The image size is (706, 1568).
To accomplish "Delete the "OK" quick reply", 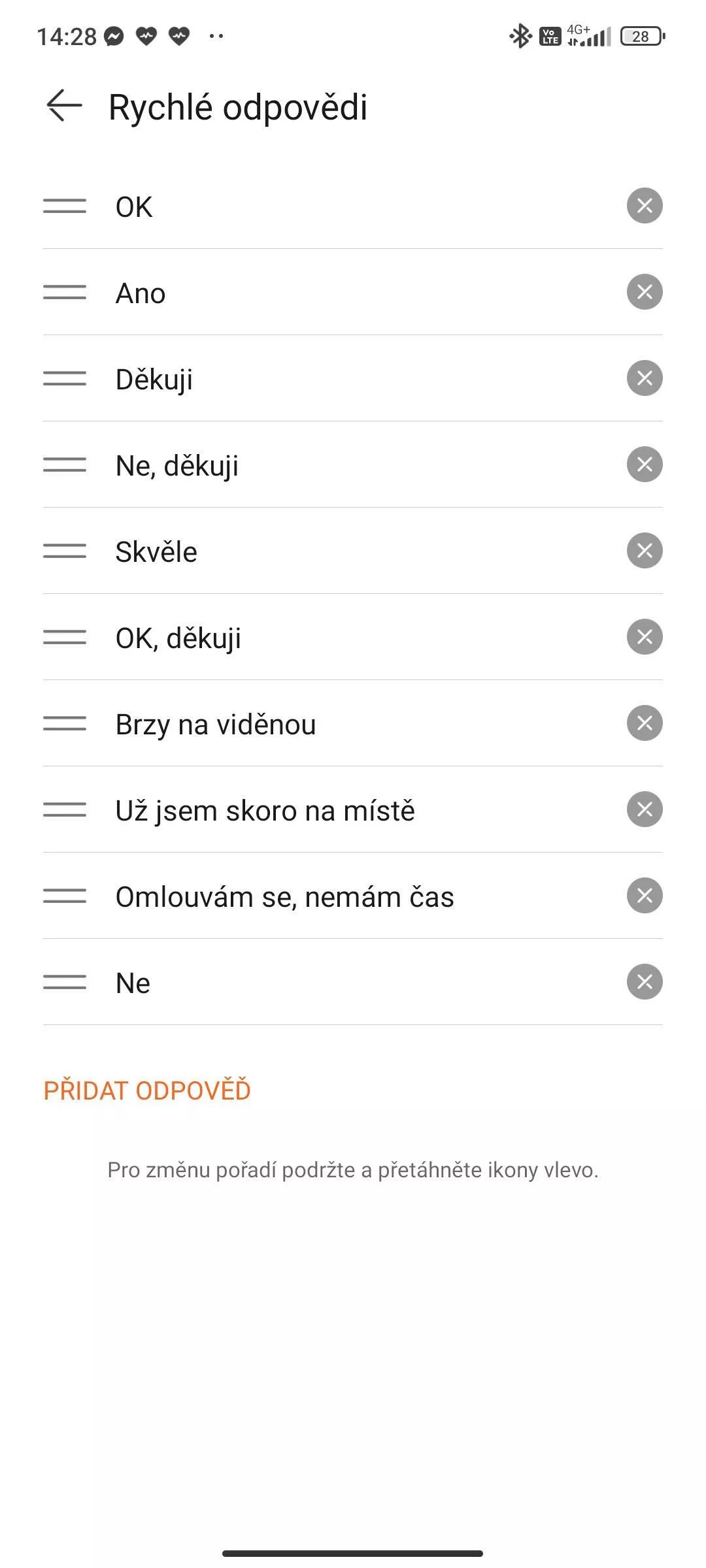I will point(645,206).
